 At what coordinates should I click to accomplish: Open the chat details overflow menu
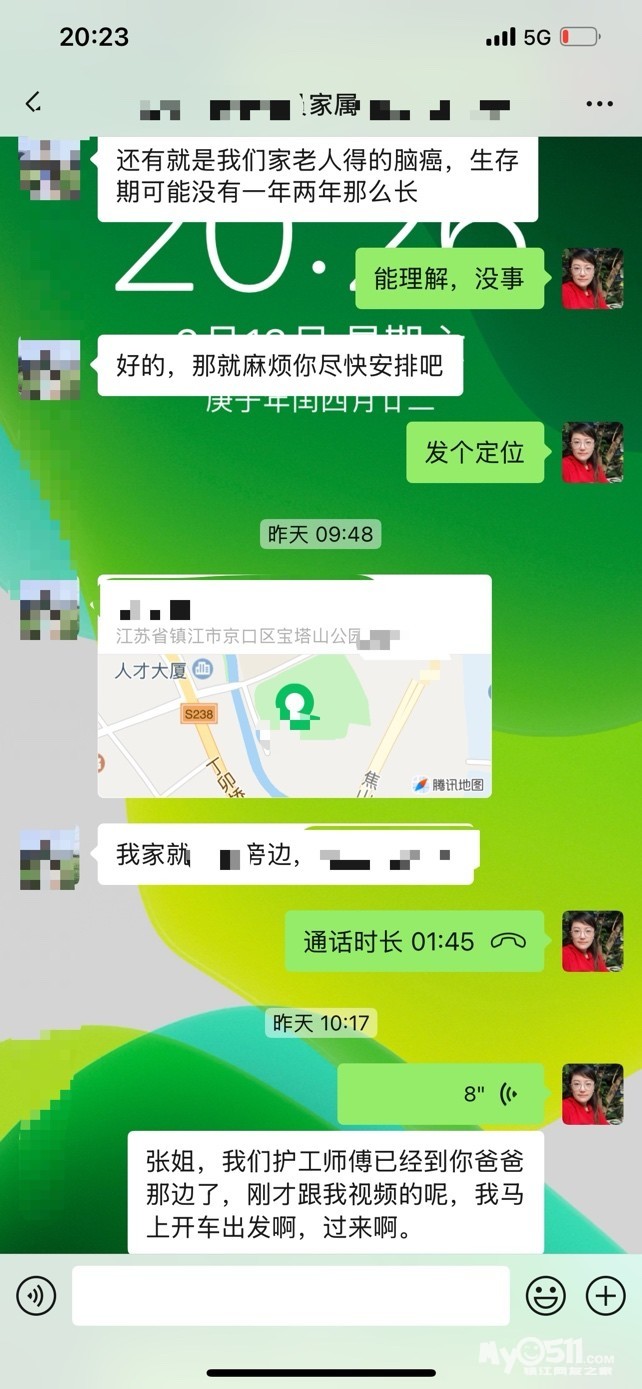(598, 104)
